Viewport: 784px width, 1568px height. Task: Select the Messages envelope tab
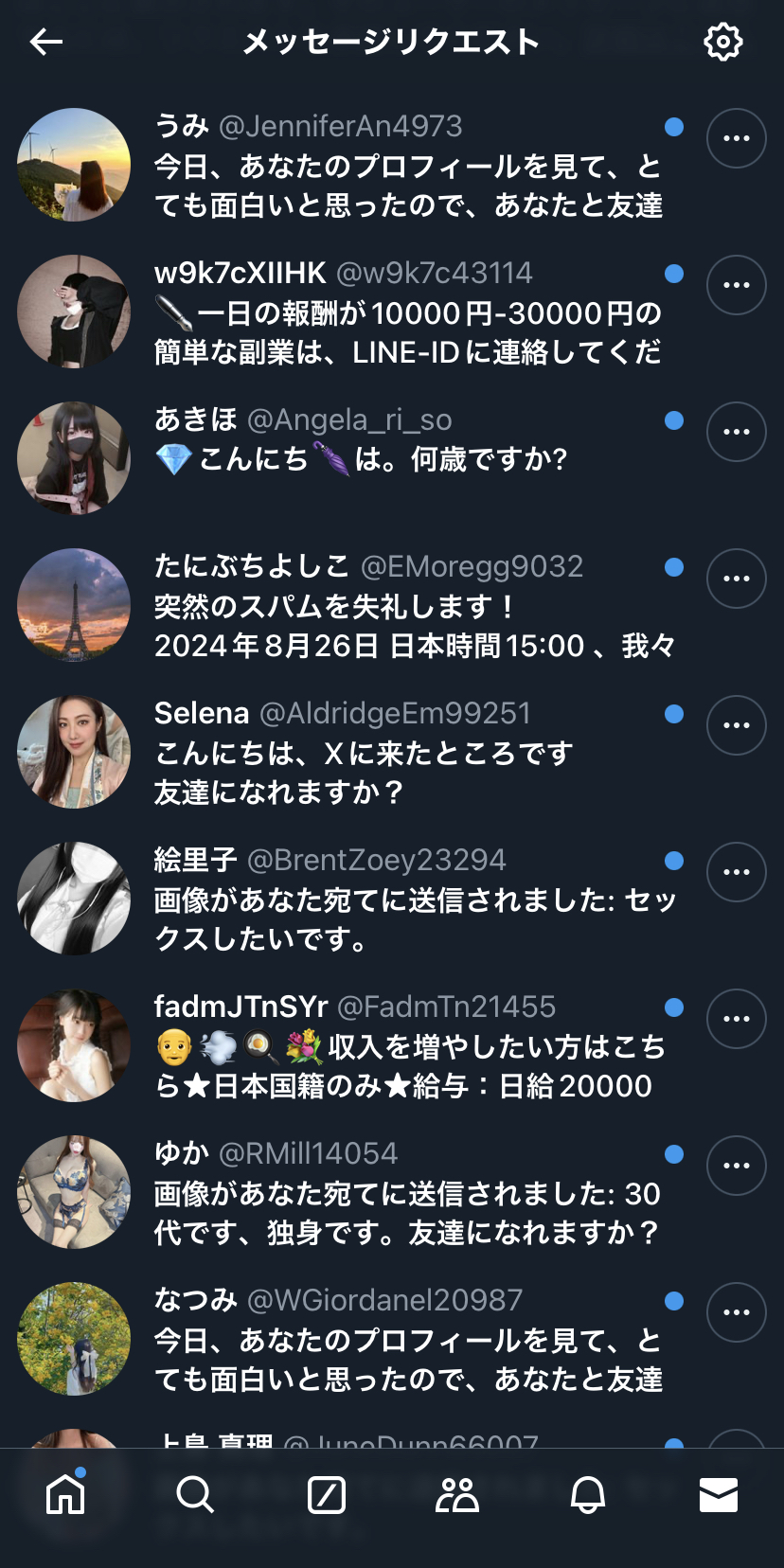coord(718,1495)
